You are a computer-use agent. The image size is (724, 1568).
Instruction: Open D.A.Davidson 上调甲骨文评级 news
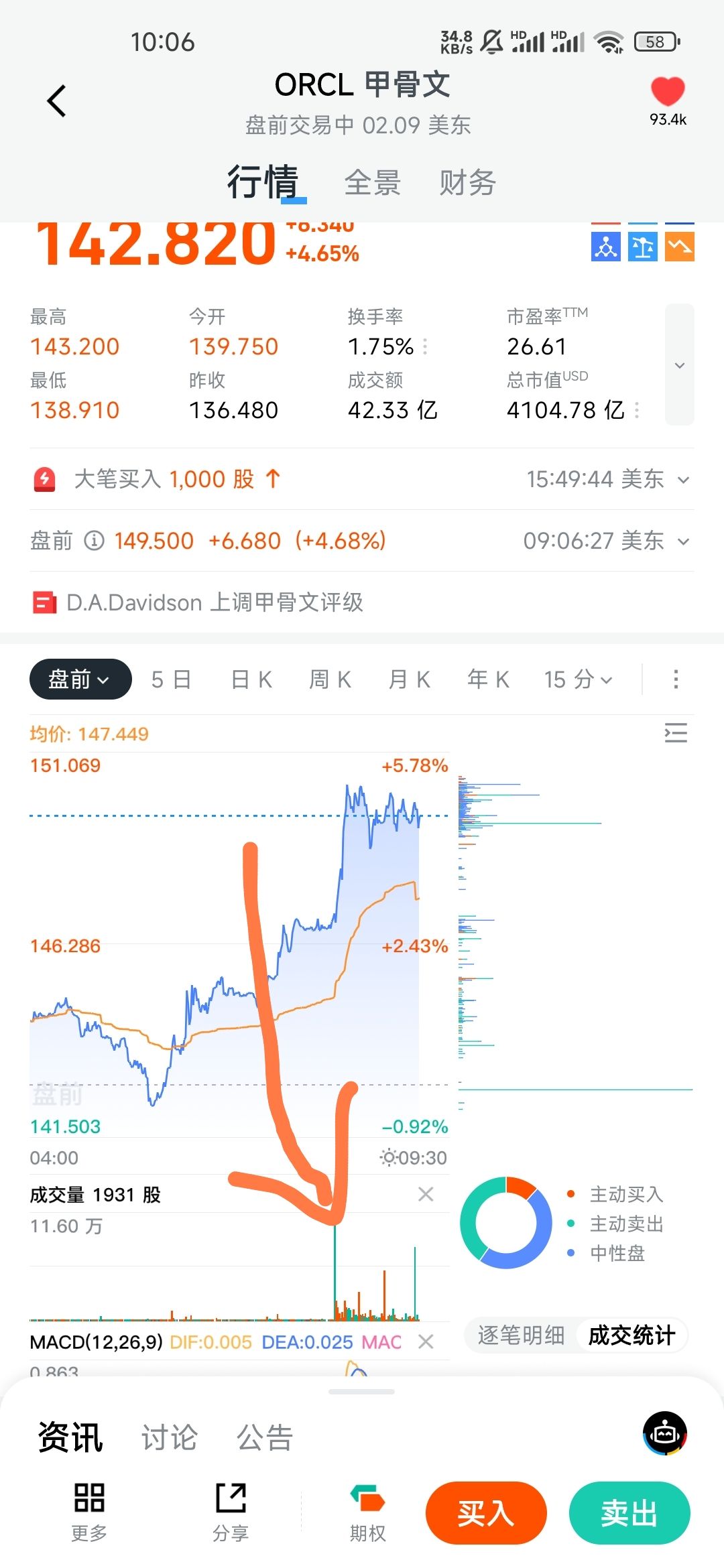[215, 602]
